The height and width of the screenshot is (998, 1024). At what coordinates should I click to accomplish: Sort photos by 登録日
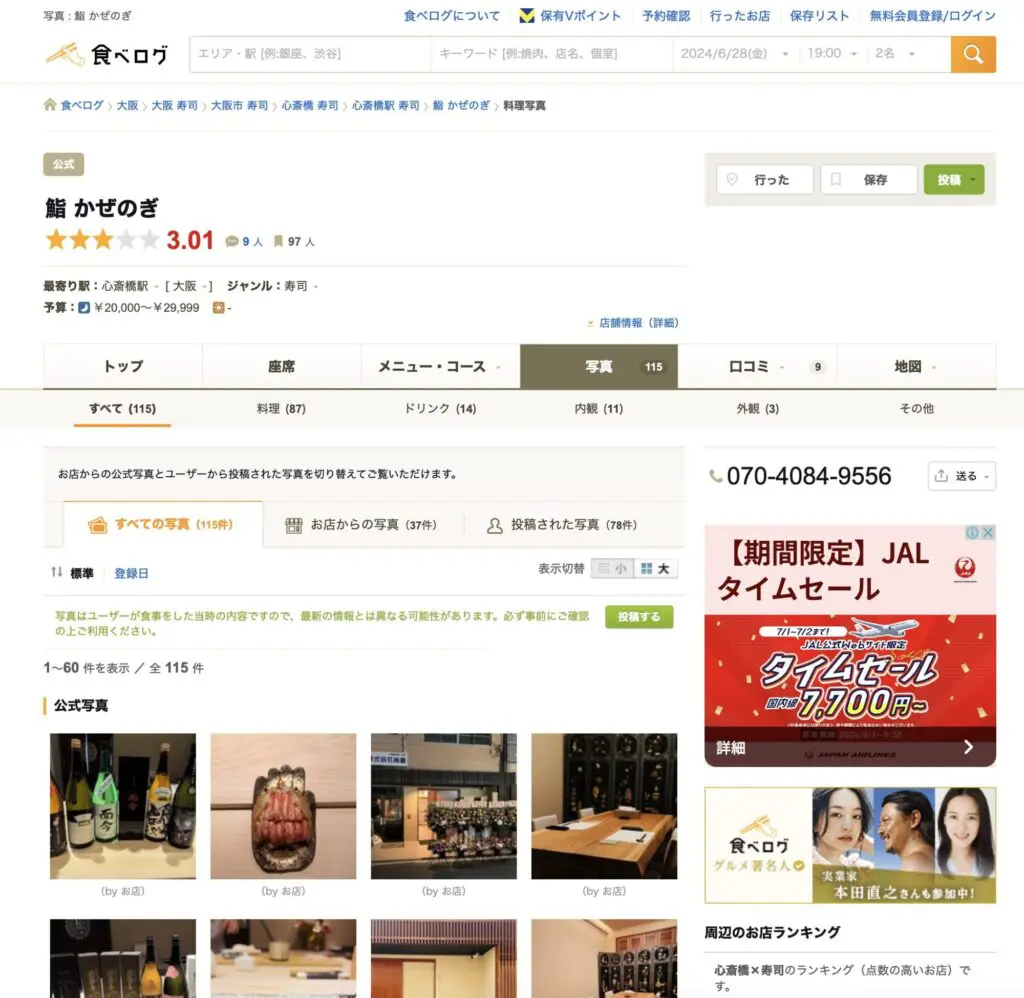tap(131, 574)
